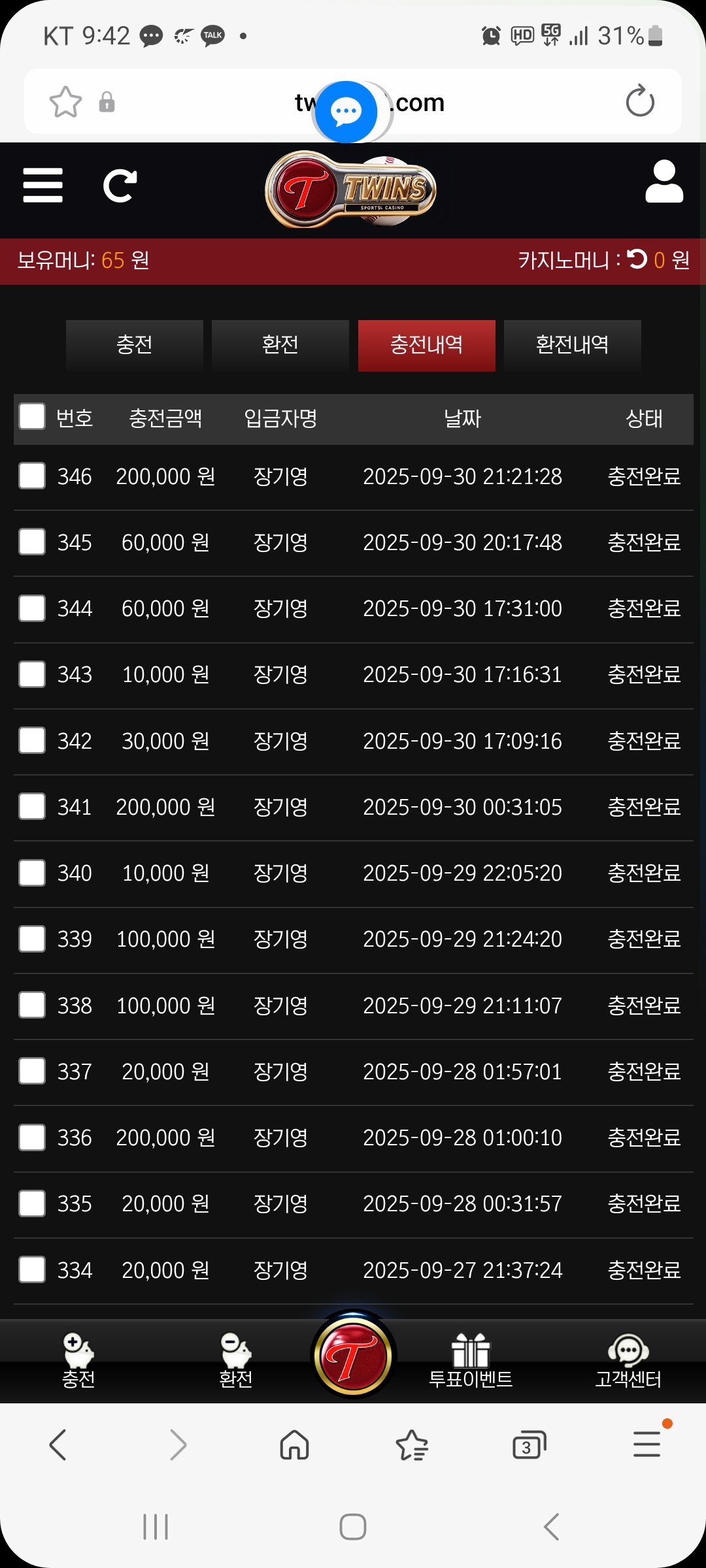Screen dimensions: 706x1568
Task: Open the floating blue chat bubble
Action: (346, 112)
